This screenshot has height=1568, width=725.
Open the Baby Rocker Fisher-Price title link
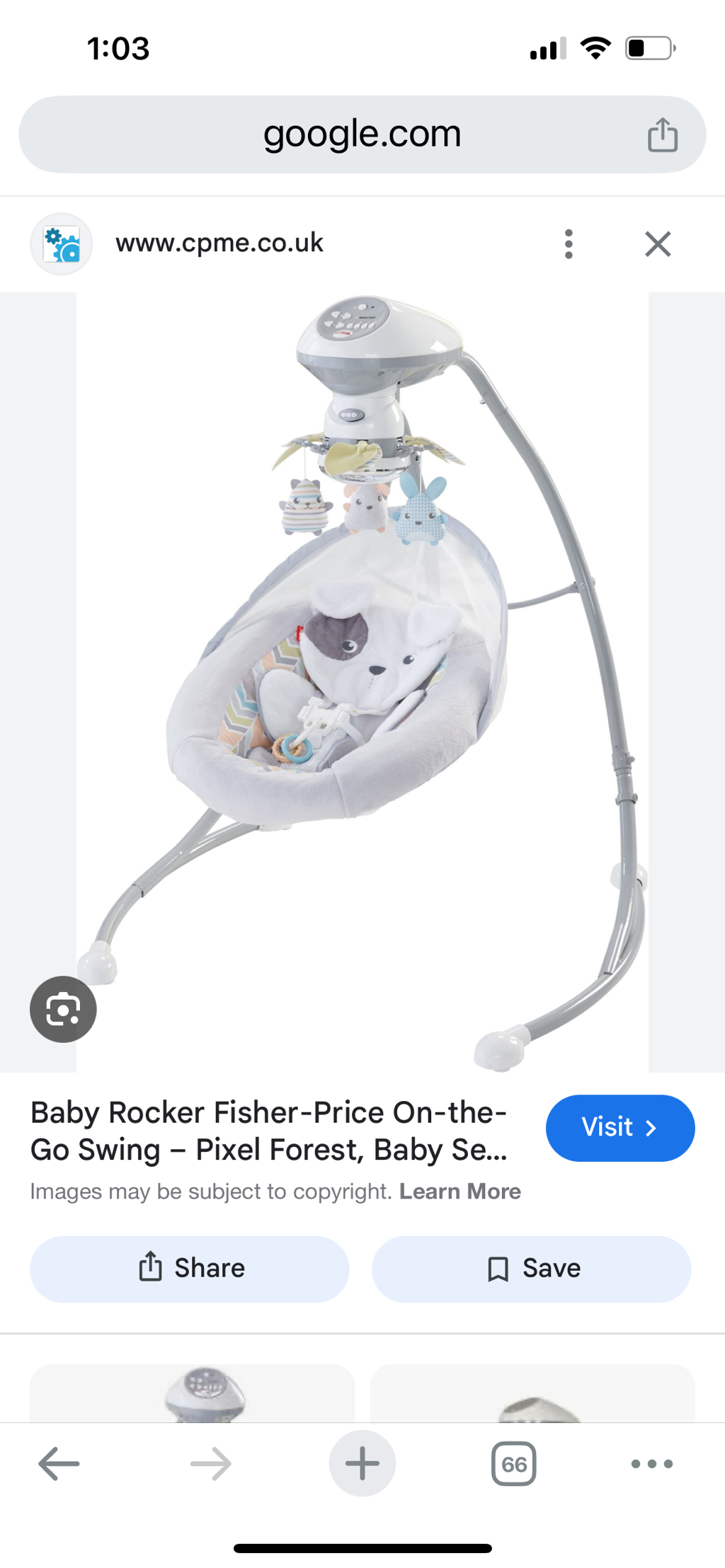[x=269, y=1131]
